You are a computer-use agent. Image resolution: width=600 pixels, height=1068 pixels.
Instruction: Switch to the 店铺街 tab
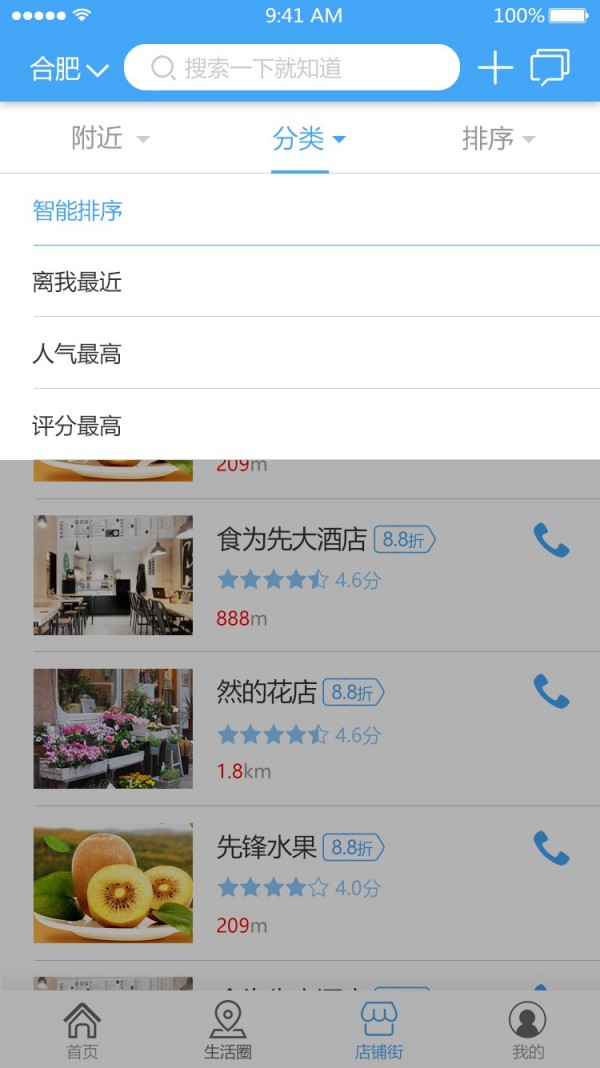point(379,1032)
